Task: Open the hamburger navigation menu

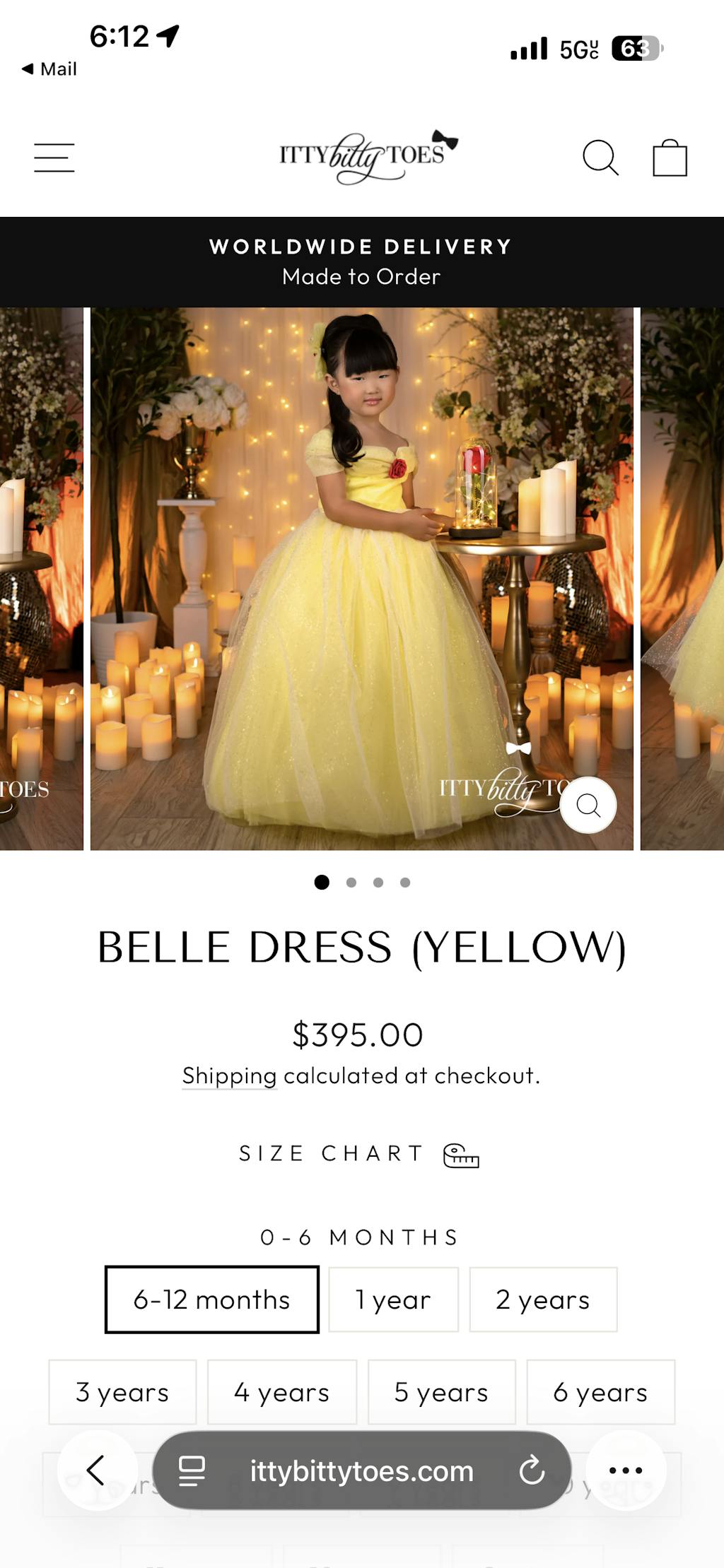Action: 54,158
